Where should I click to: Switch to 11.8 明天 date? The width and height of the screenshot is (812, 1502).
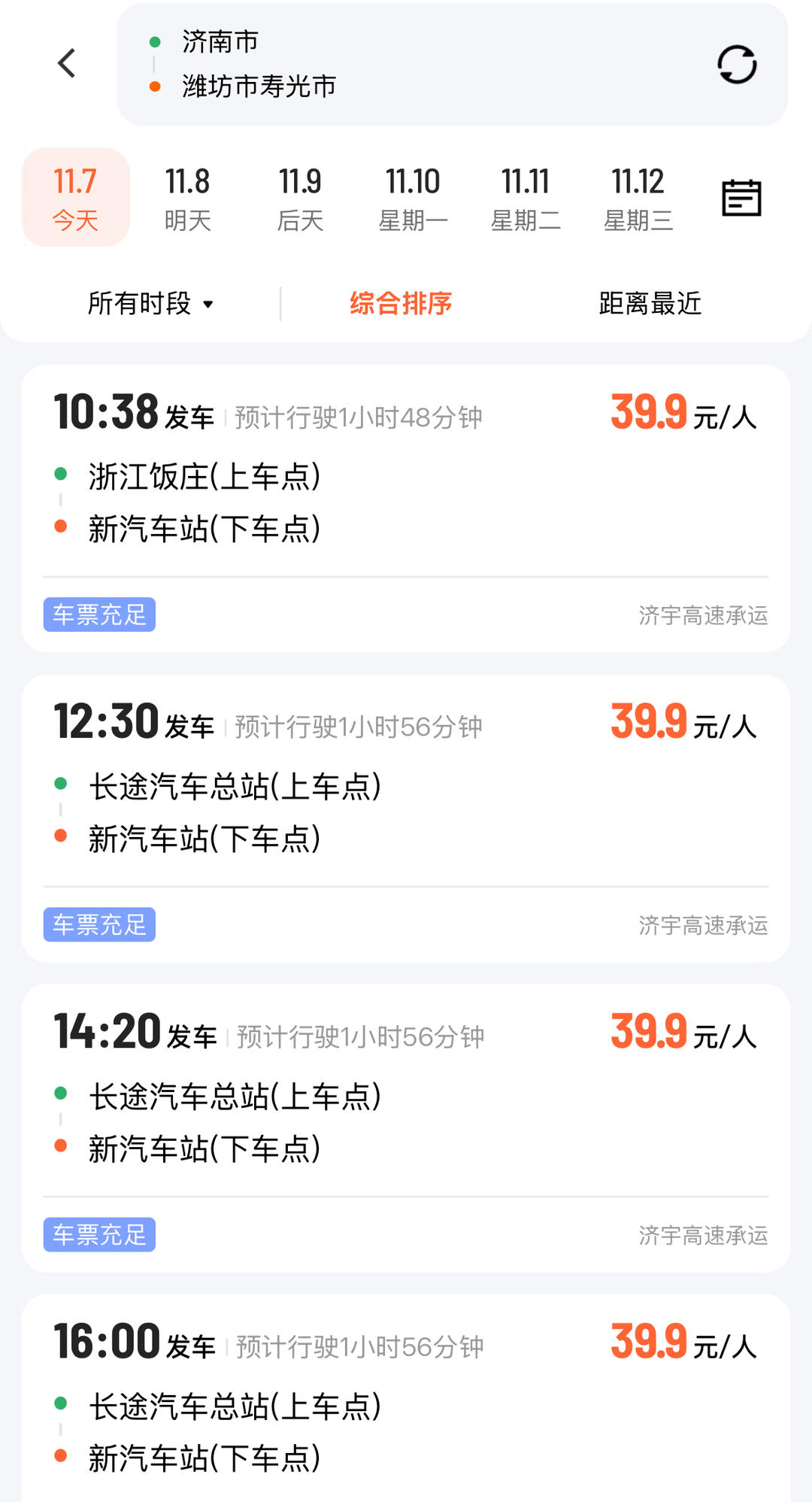click(188, 198)
